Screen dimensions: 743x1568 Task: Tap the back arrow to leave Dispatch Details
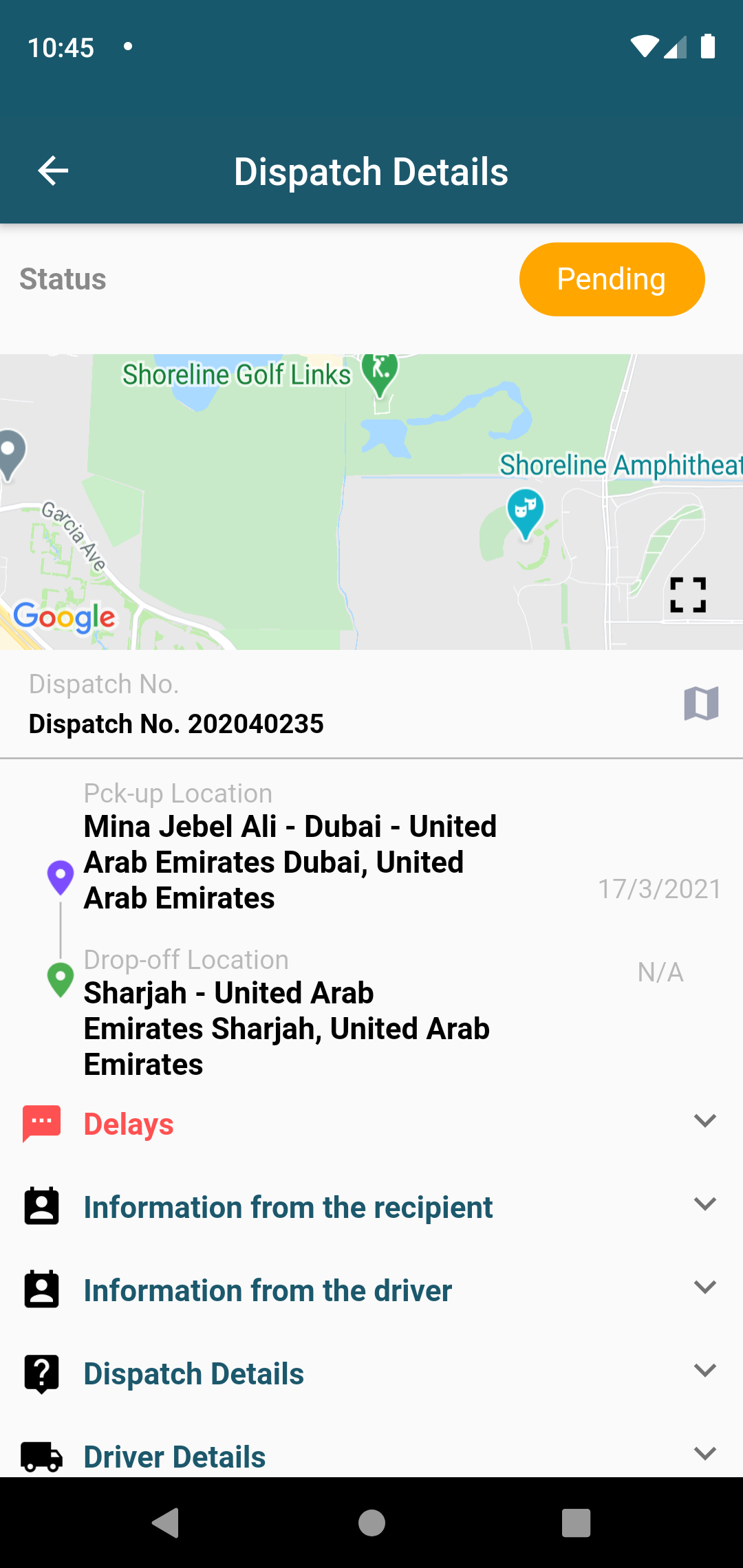[52, 171]
